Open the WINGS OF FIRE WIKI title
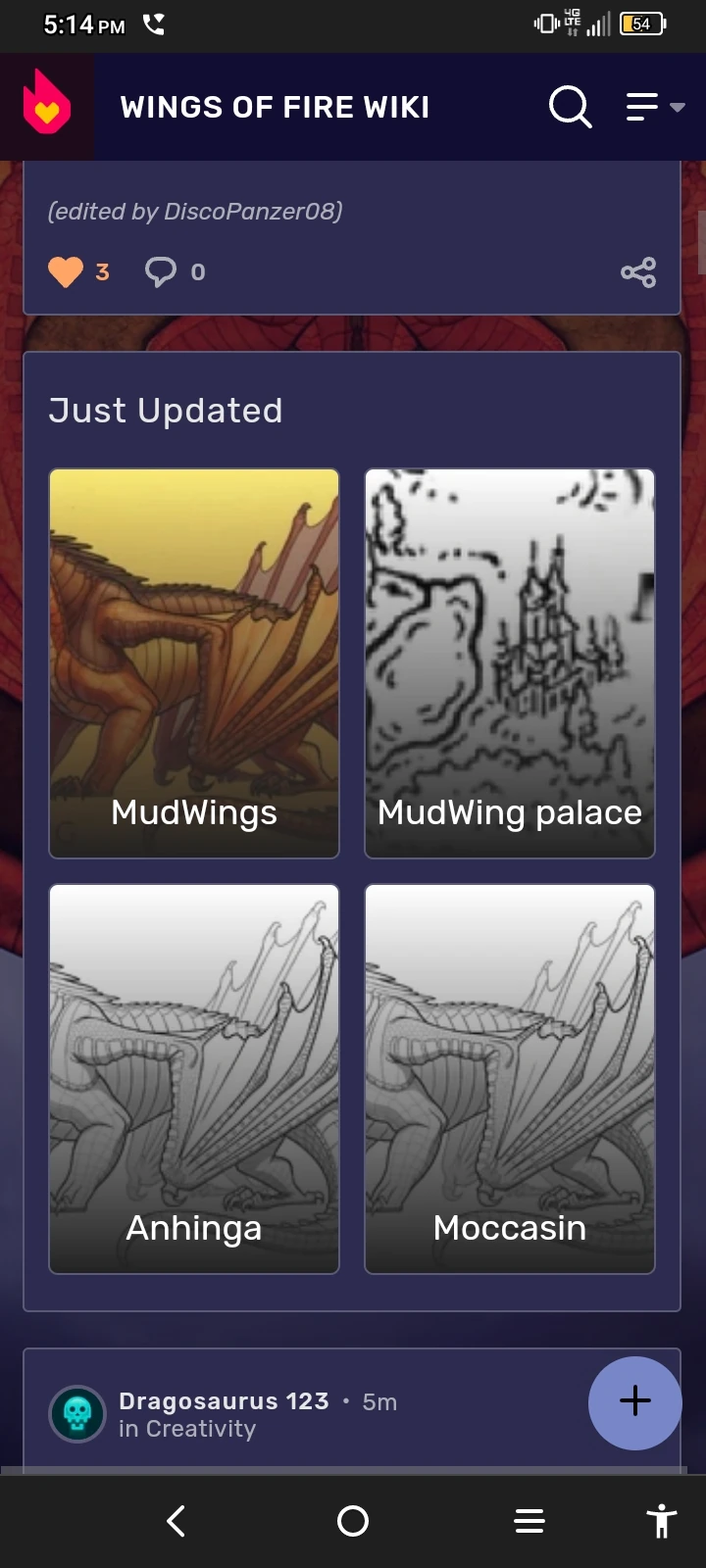Image resolution: width=706 pixels, height=1568 pixels. coord(275,108)
